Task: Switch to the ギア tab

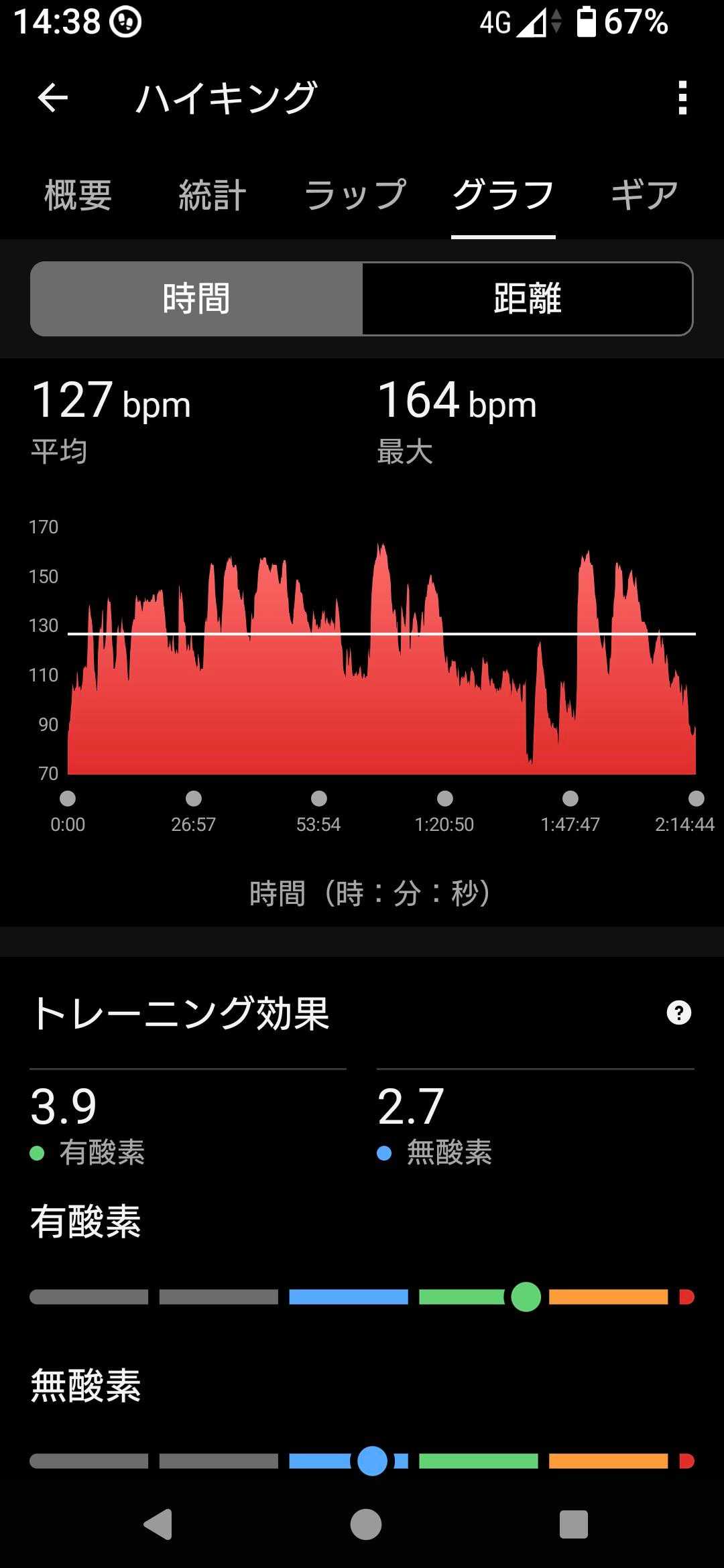Action: pos(644,196)
